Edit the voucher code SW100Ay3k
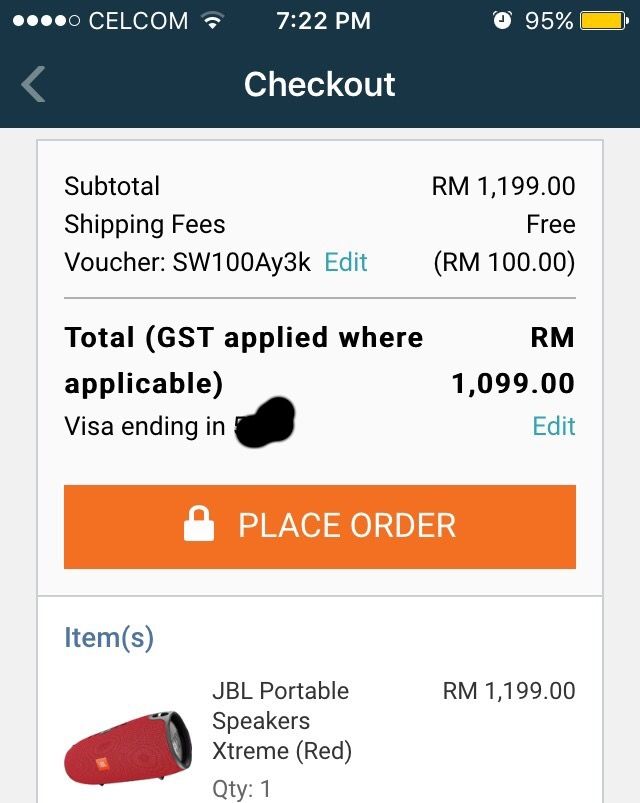This screenshot has width=640, height=803. click(346, 263)
